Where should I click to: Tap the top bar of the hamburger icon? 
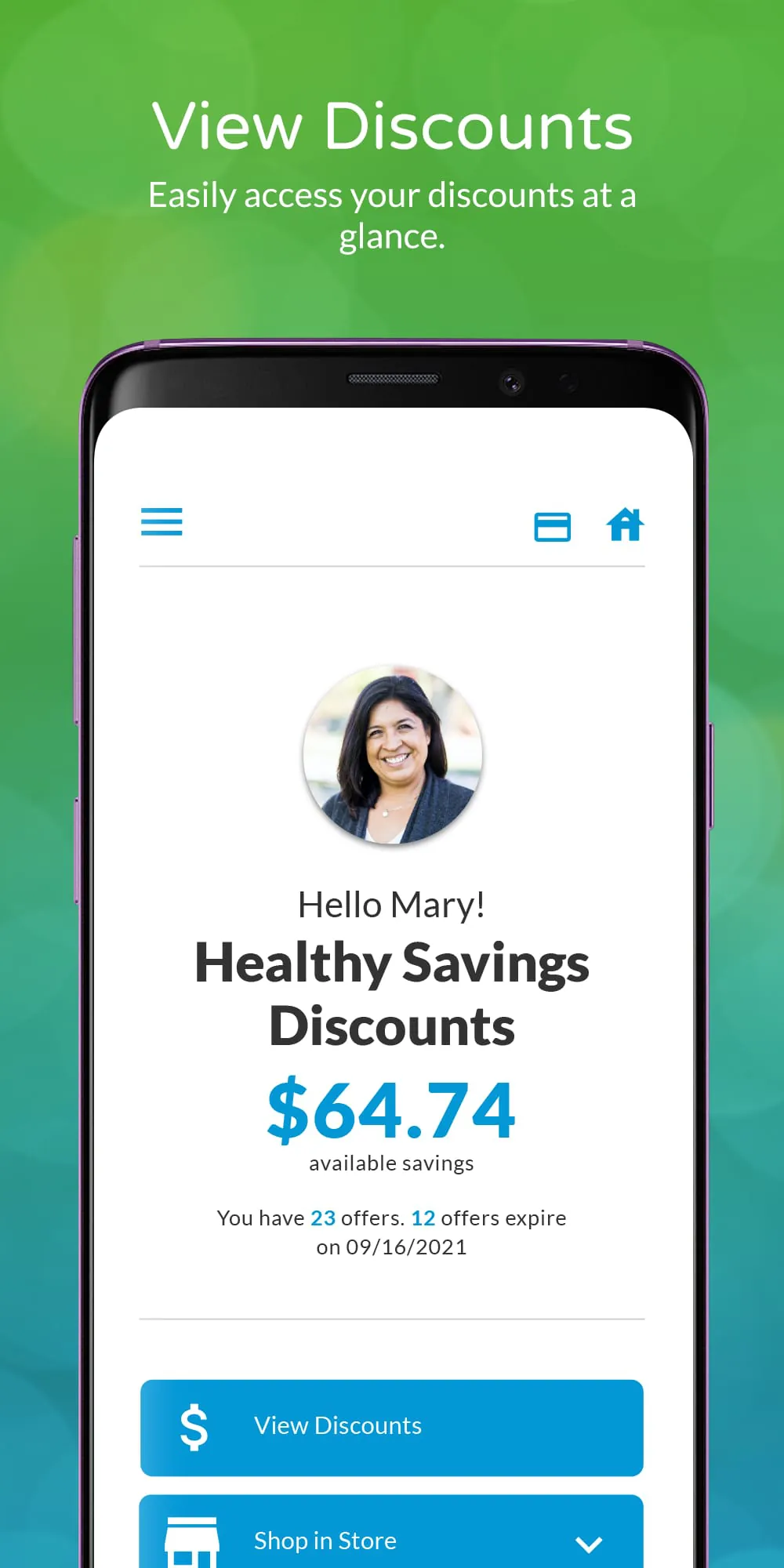162,511
